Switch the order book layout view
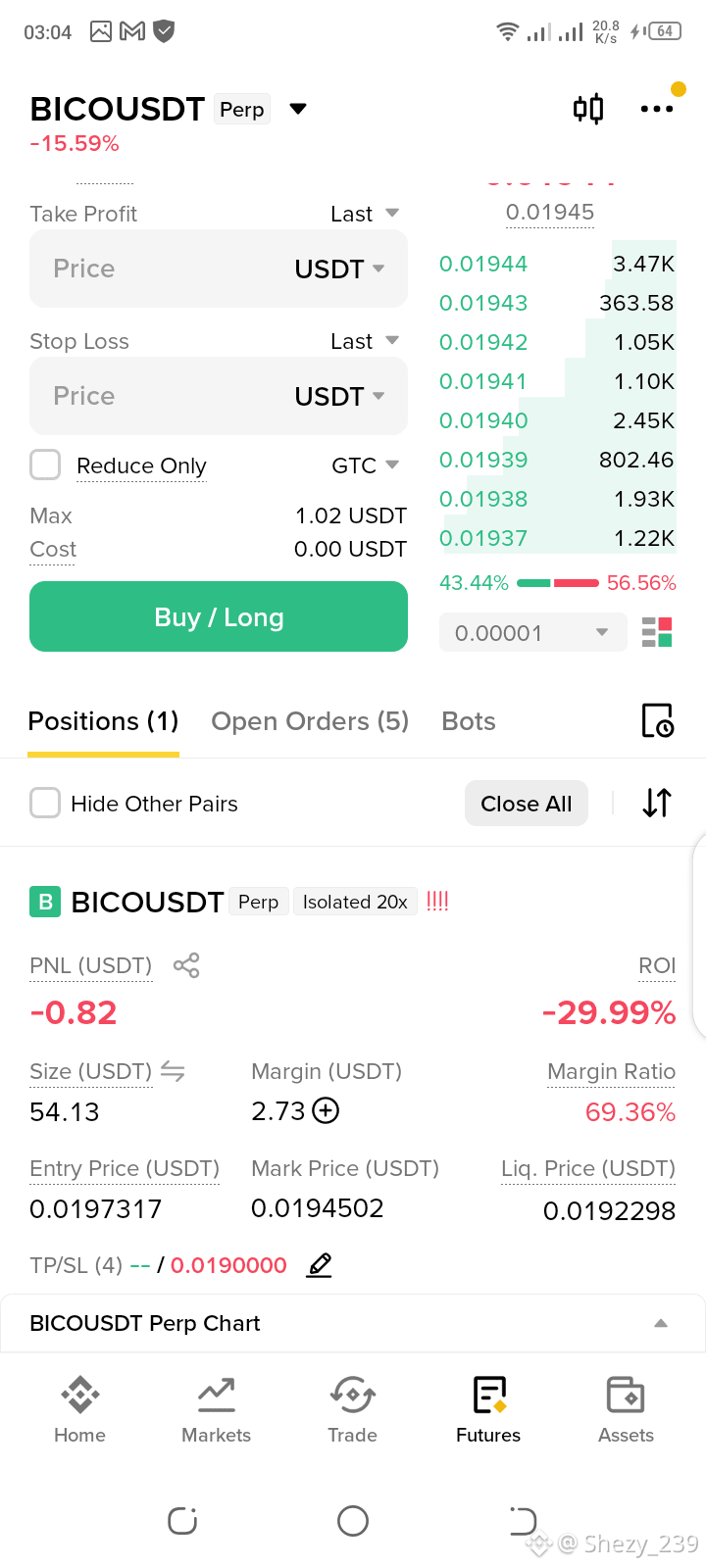Image resolution: width=706 pixels, height=1568 pixels. coord(657,633)
